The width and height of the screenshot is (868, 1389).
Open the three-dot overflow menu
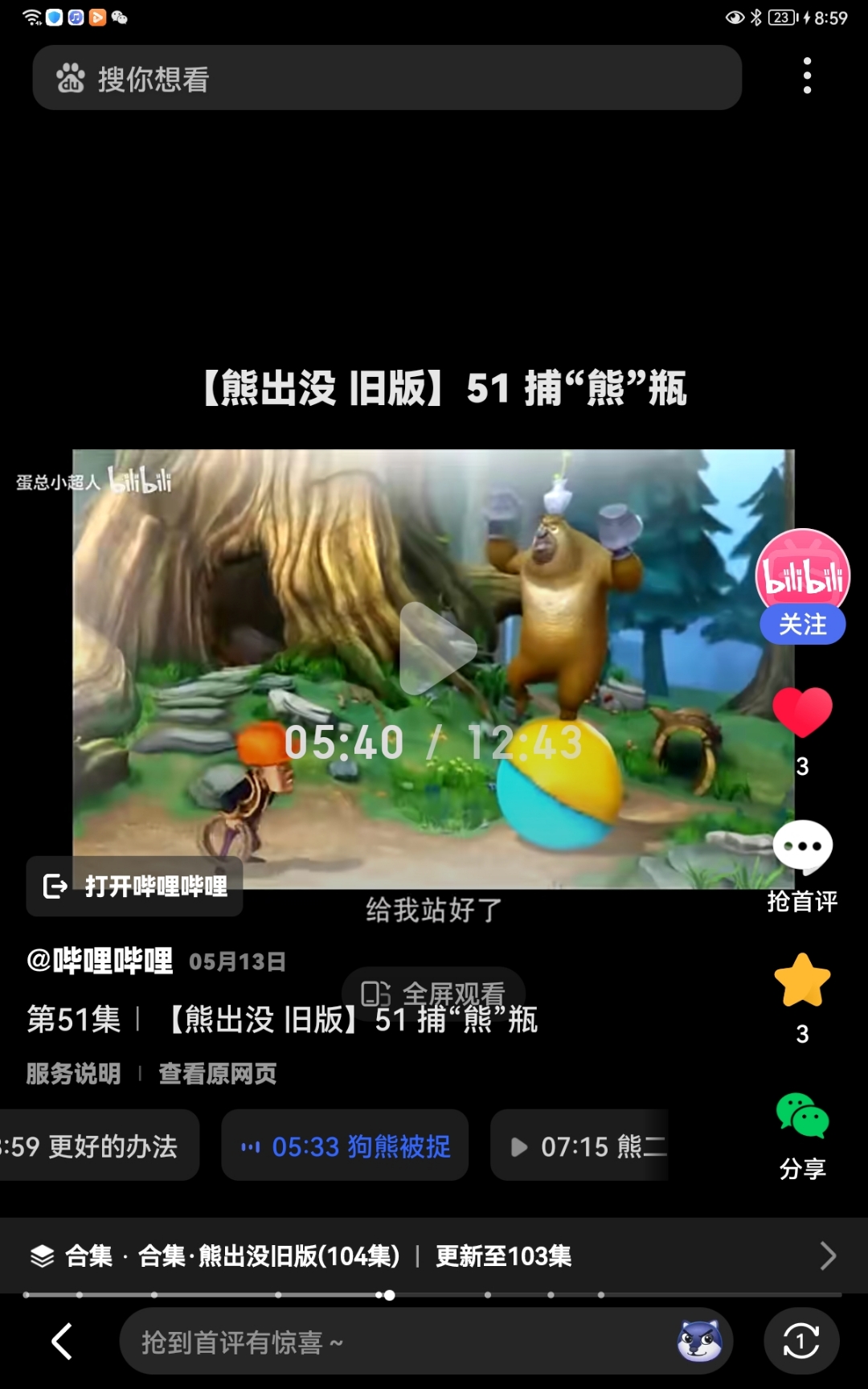[x=807, y=75]
